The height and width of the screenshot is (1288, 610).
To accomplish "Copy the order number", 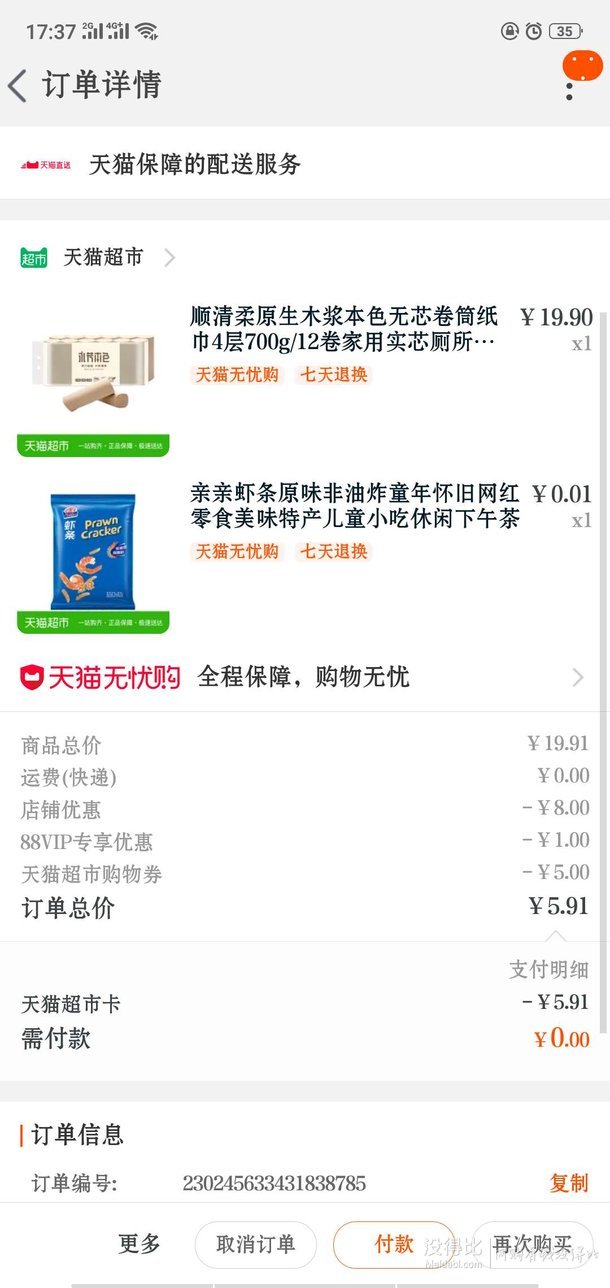I will pyautogui.click(x=569, y=1183).
